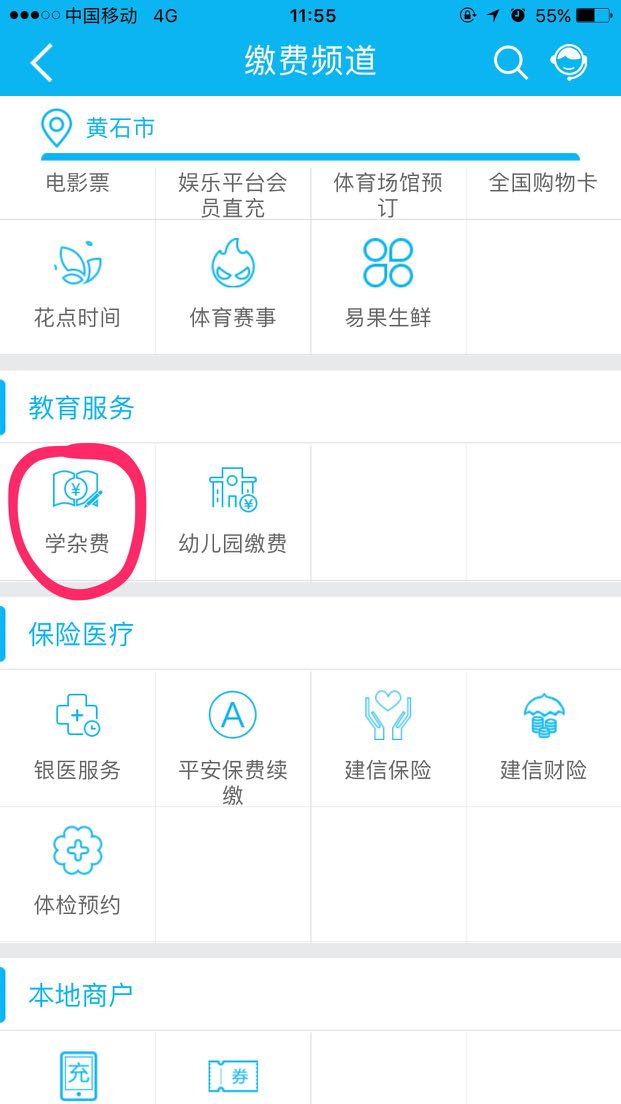
Task: Select 体检预约
Action: click(77, 874)
